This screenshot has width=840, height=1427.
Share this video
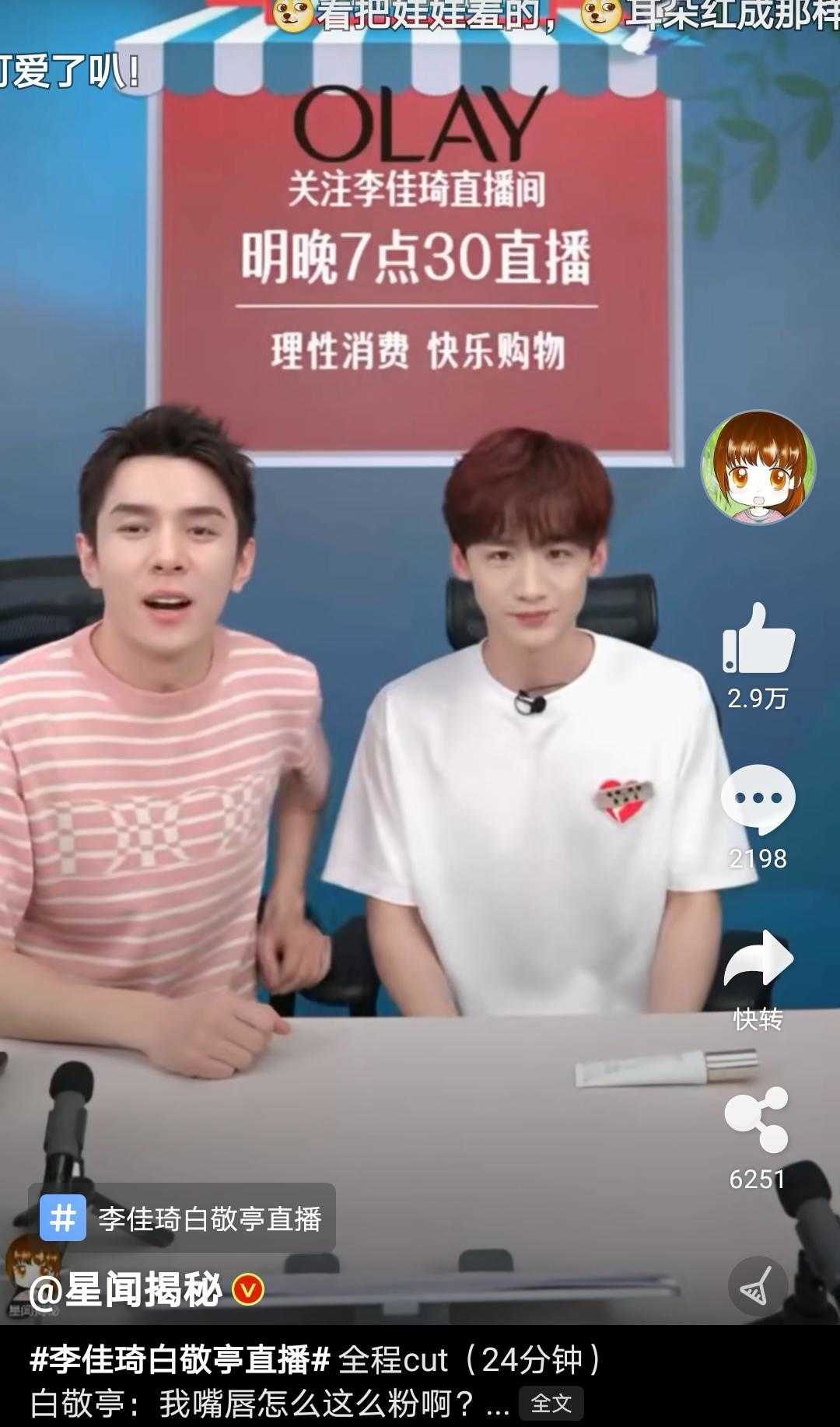(x=757, y=1120)
